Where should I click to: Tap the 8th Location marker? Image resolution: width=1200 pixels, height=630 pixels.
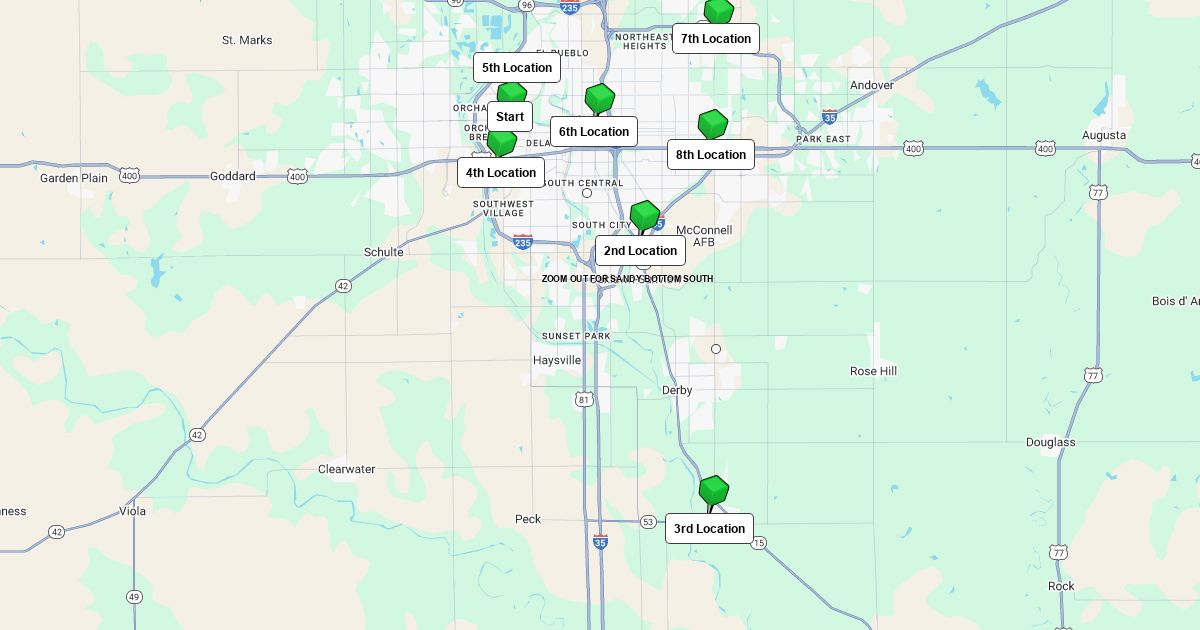point(712,125)
